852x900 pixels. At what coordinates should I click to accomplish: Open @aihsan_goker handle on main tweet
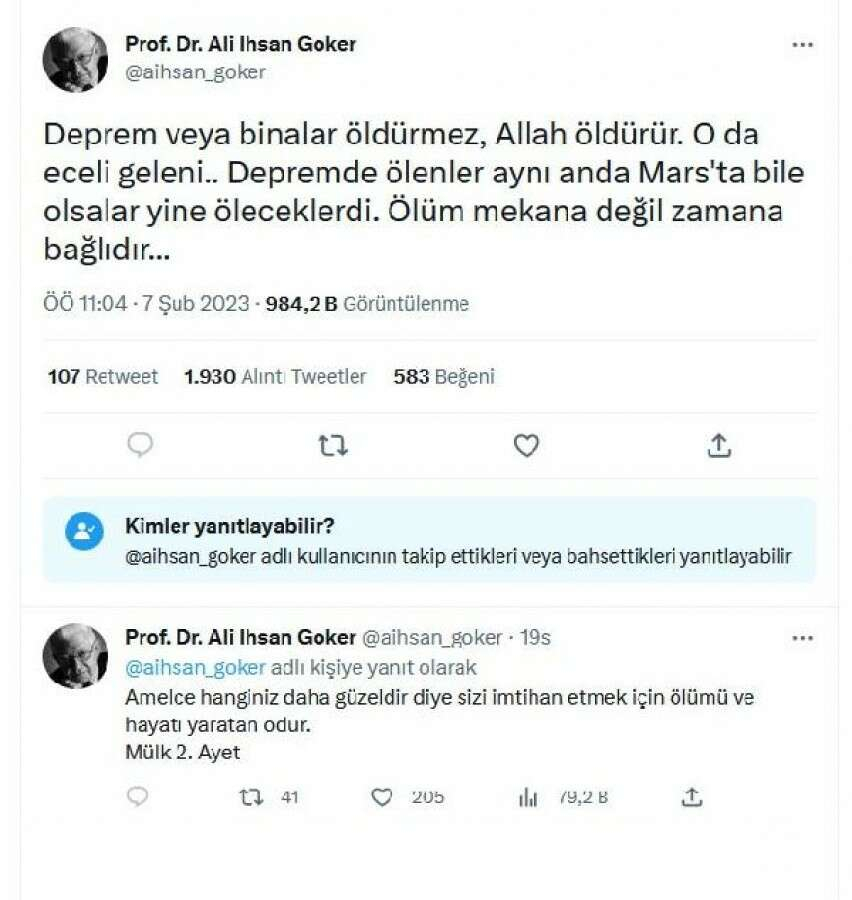click(196, 72)
